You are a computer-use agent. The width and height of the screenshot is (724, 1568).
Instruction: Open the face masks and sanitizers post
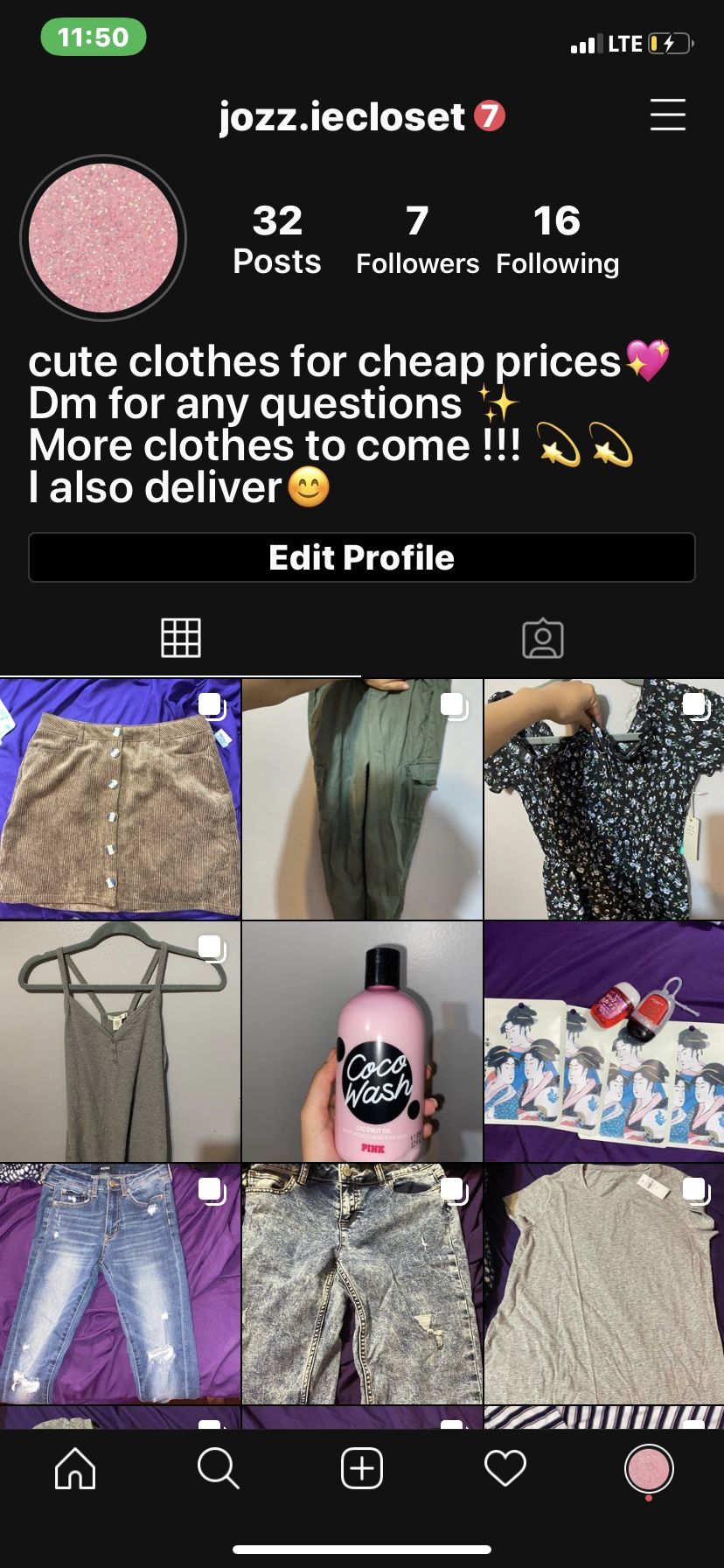604,1041
